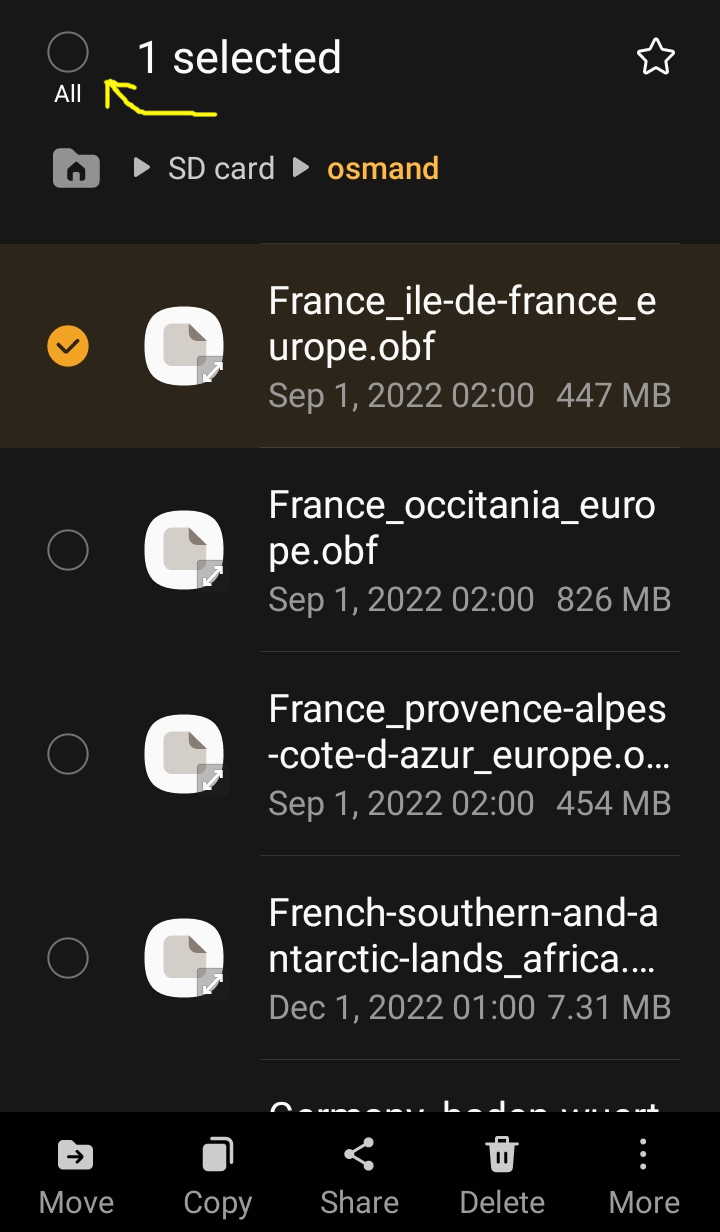Viewport: 720px width, 1232px height.
Task: Tap the Move icon in bottom toolbar
Action: pos(75,1155)
